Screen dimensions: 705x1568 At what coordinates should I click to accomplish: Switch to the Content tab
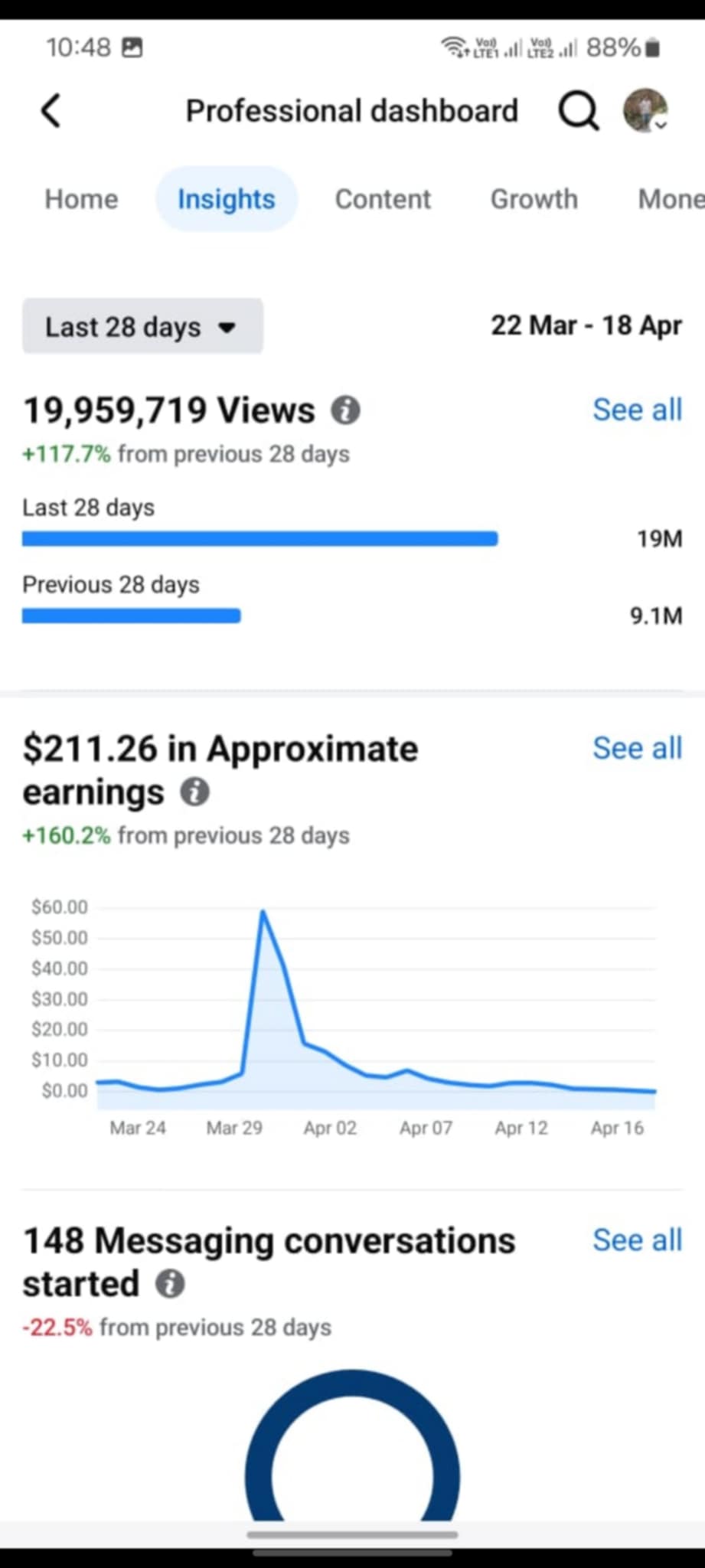(383, 199)
